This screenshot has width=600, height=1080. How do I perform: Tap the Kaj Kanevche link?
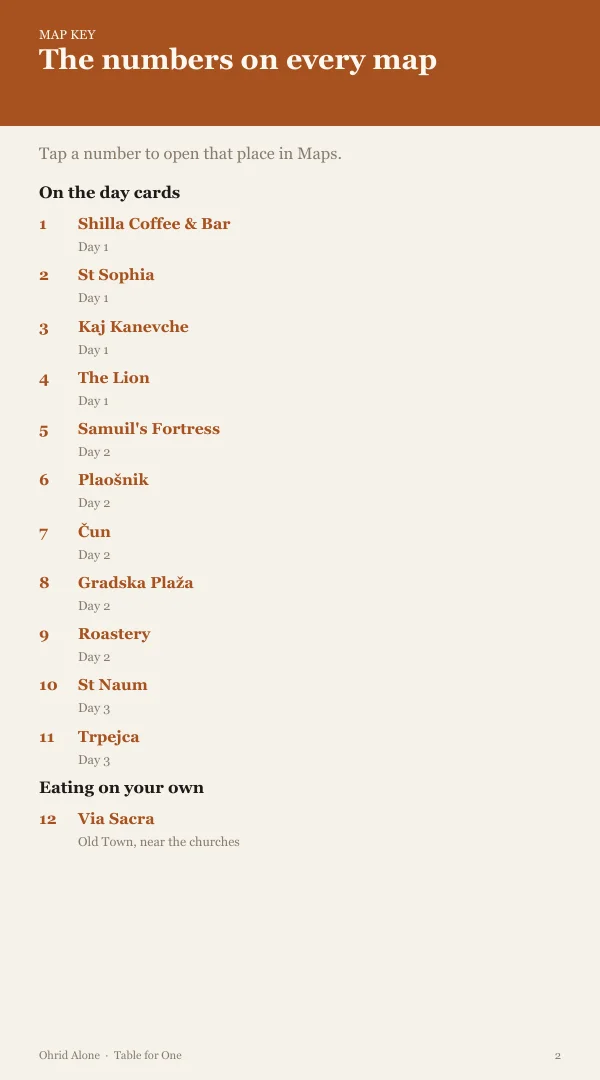coord(133,326)
